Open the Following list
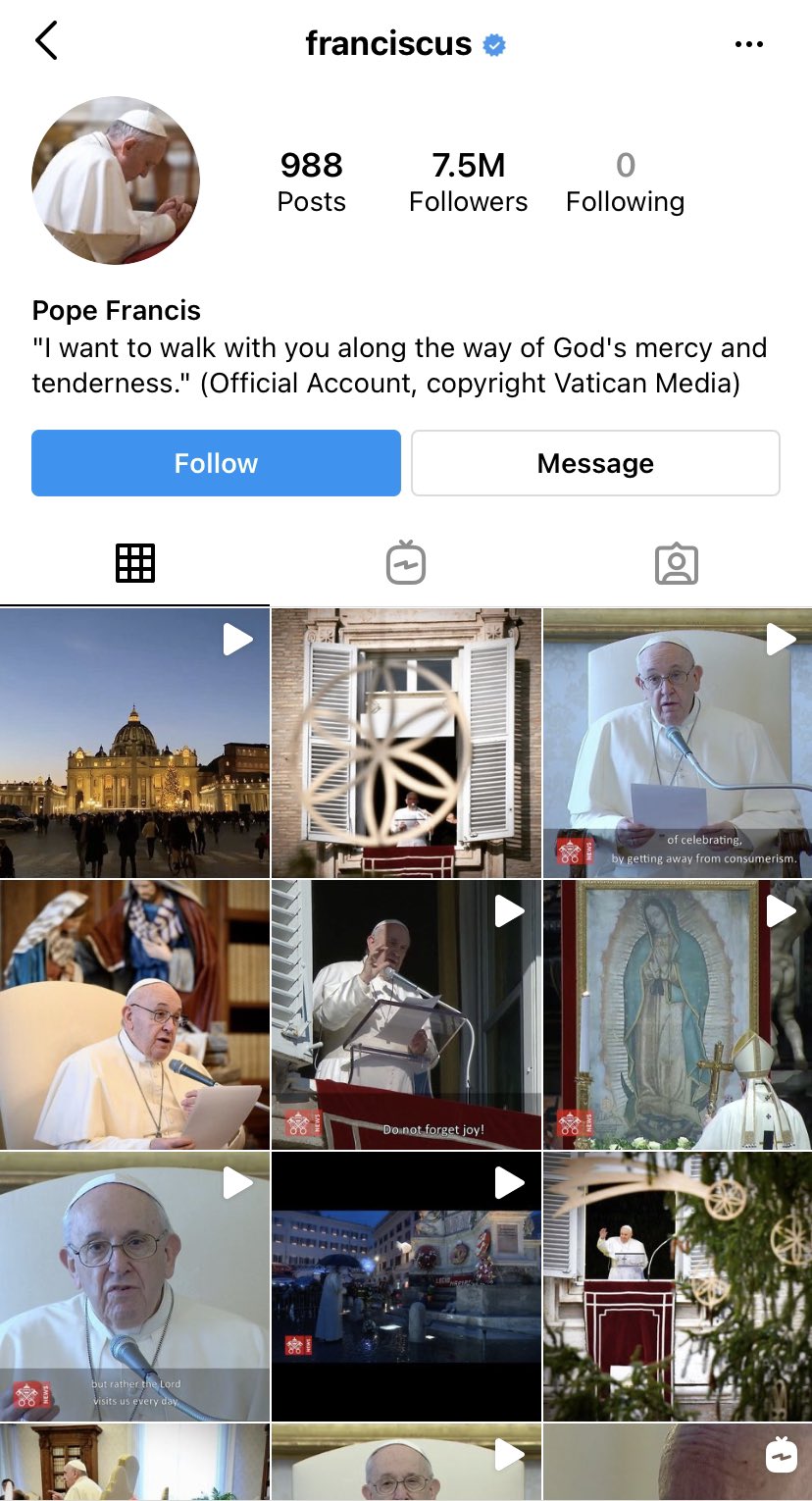 625,181
